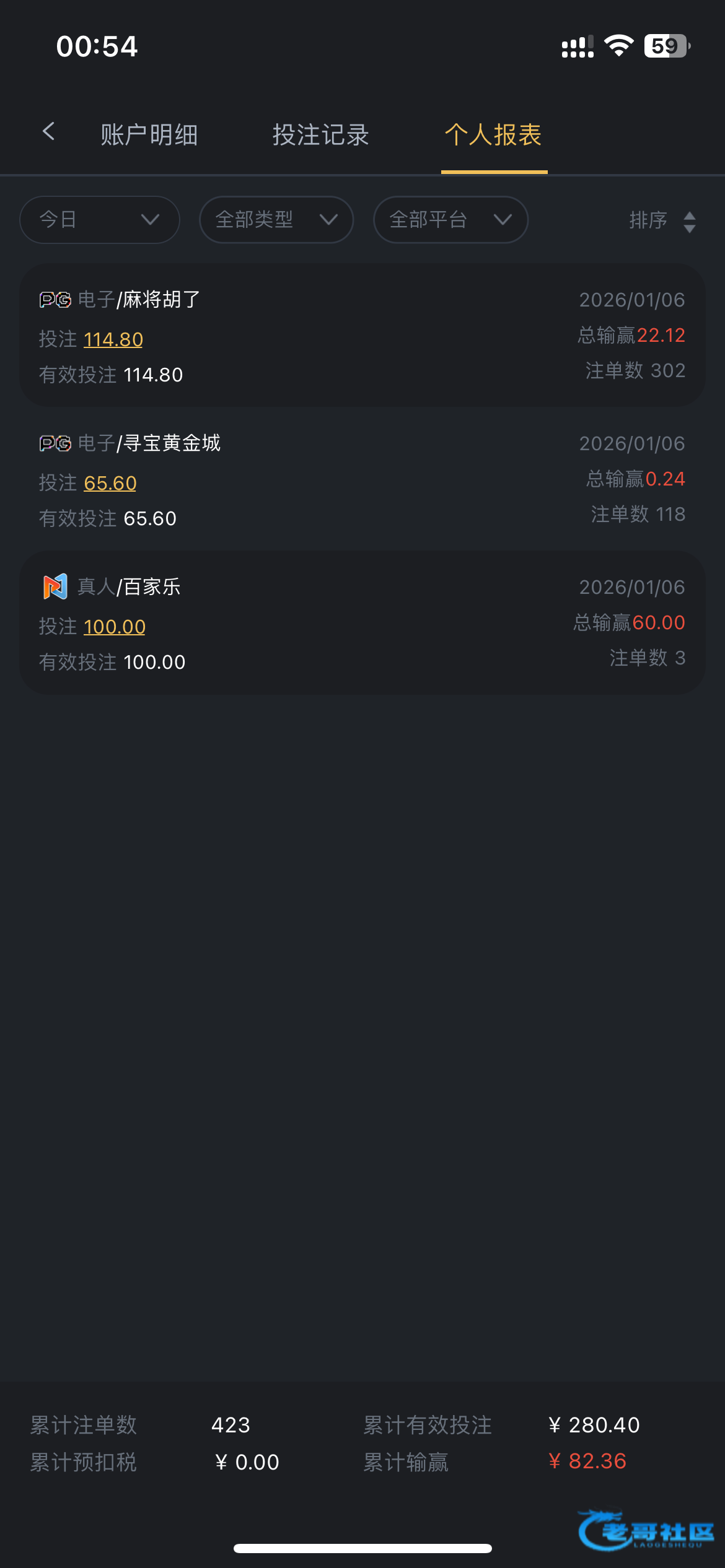Open the 全部类型 filter dropdown
Viewport: 725px width, 1568px height.
point(276,220)
